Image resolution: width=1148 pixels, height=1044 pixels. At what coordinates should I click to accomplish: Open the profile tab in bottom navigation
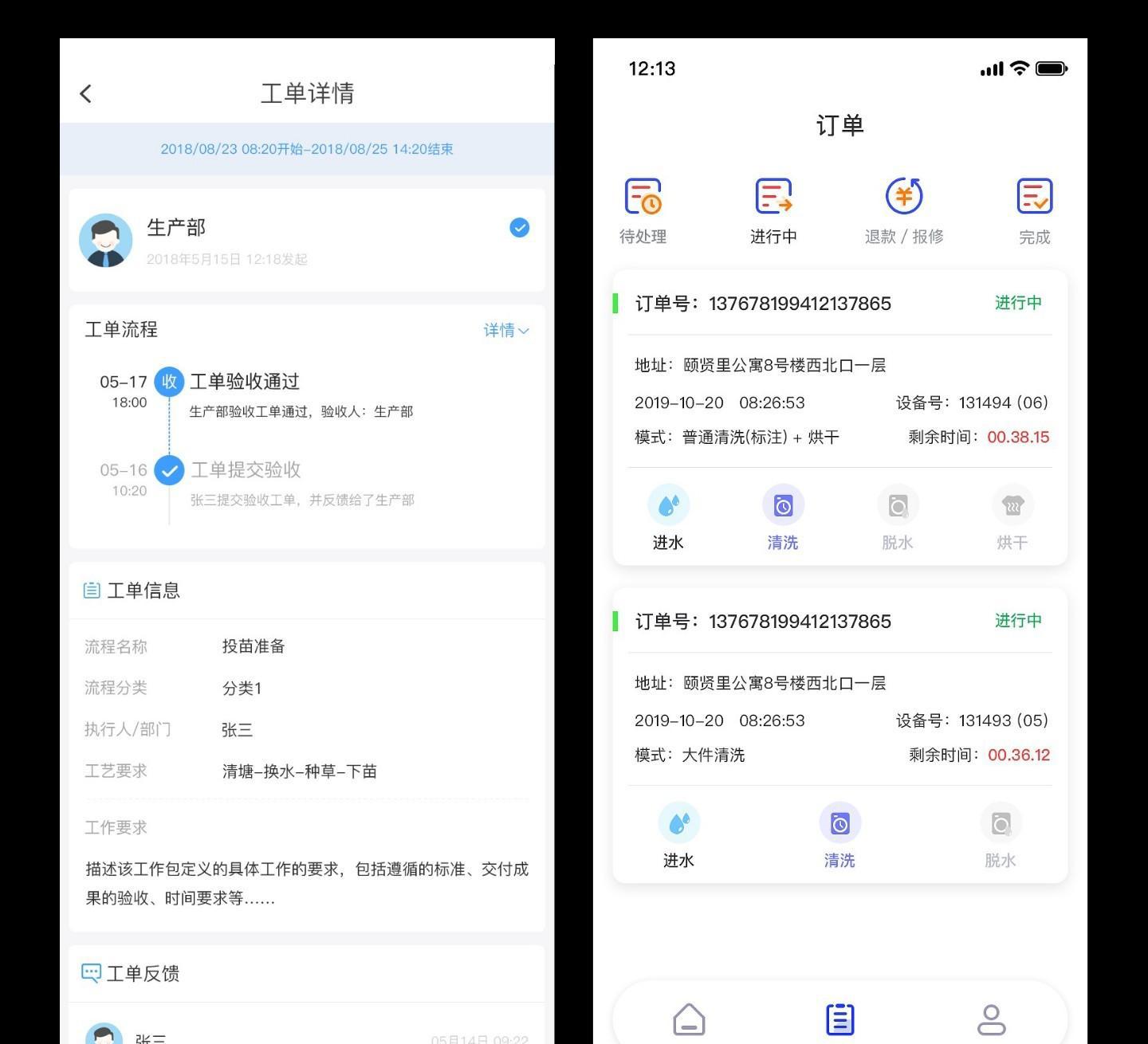(x=991, y=1019)
